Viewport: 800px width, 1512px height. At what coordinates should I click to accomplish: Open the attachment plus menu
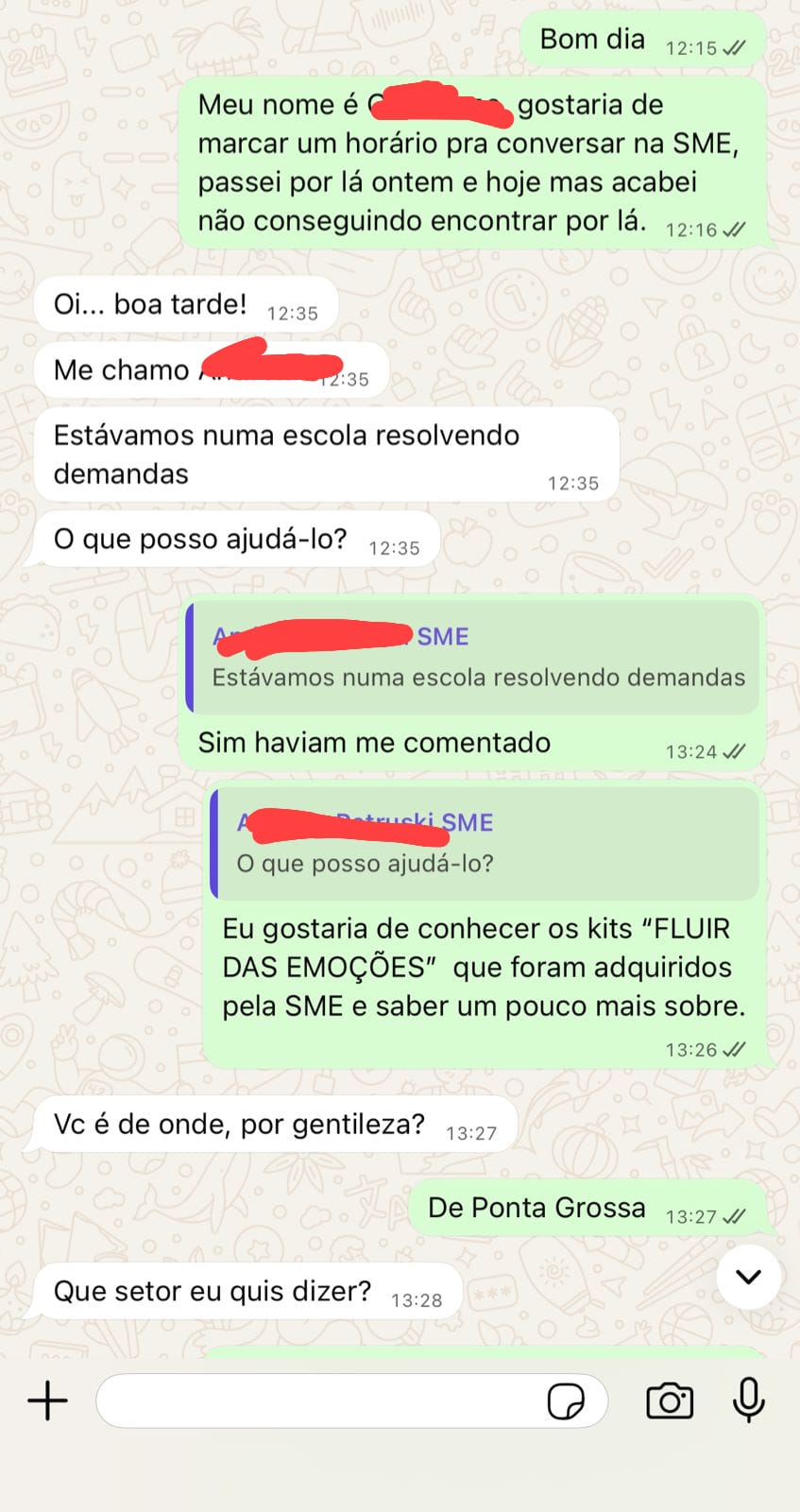point(47,1400)
